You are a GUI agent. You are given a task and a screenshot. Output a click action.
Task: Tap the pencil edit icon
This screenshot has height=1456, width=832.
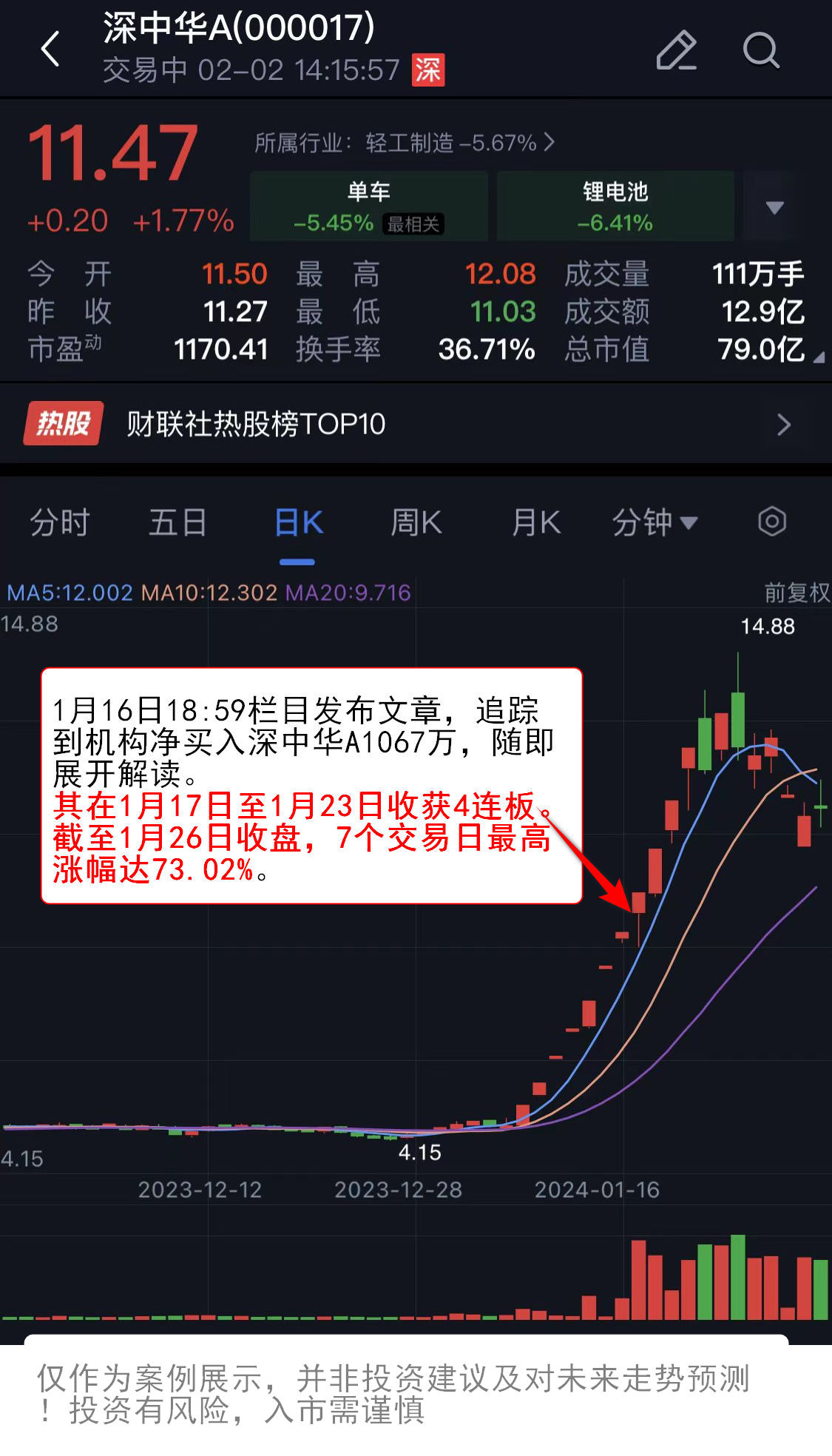point(676,50)
